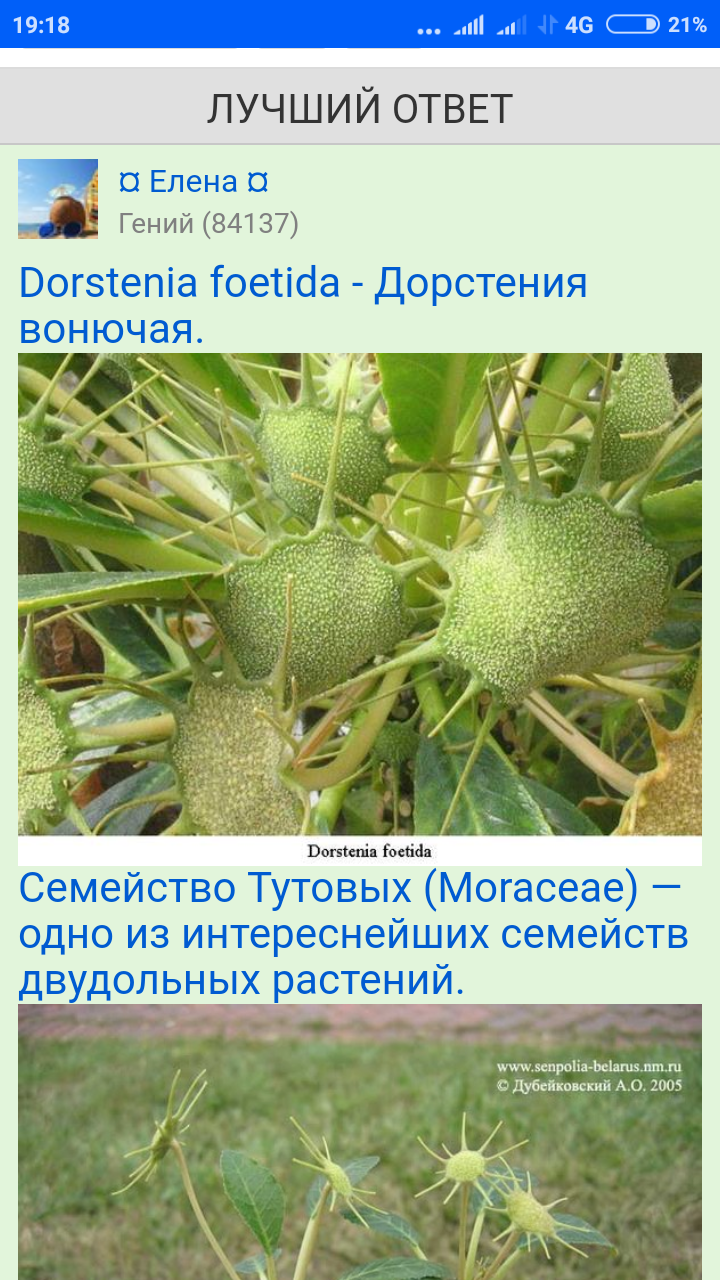
Task: Open the senpolia-belarus plant photo
Action: [360, 1142]
